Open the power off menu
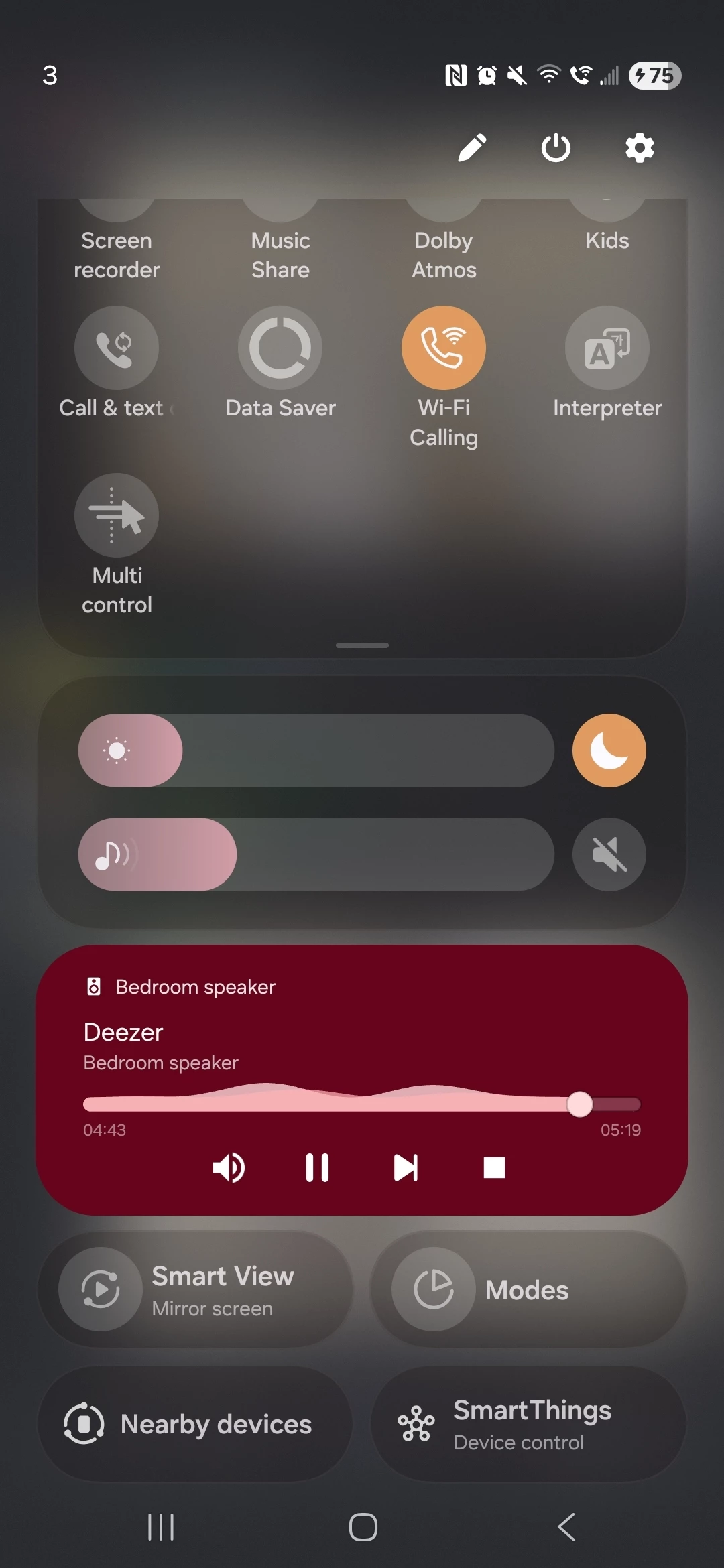Image resolution: width=724 pixels, height=1568 pixels. [556, 147]
